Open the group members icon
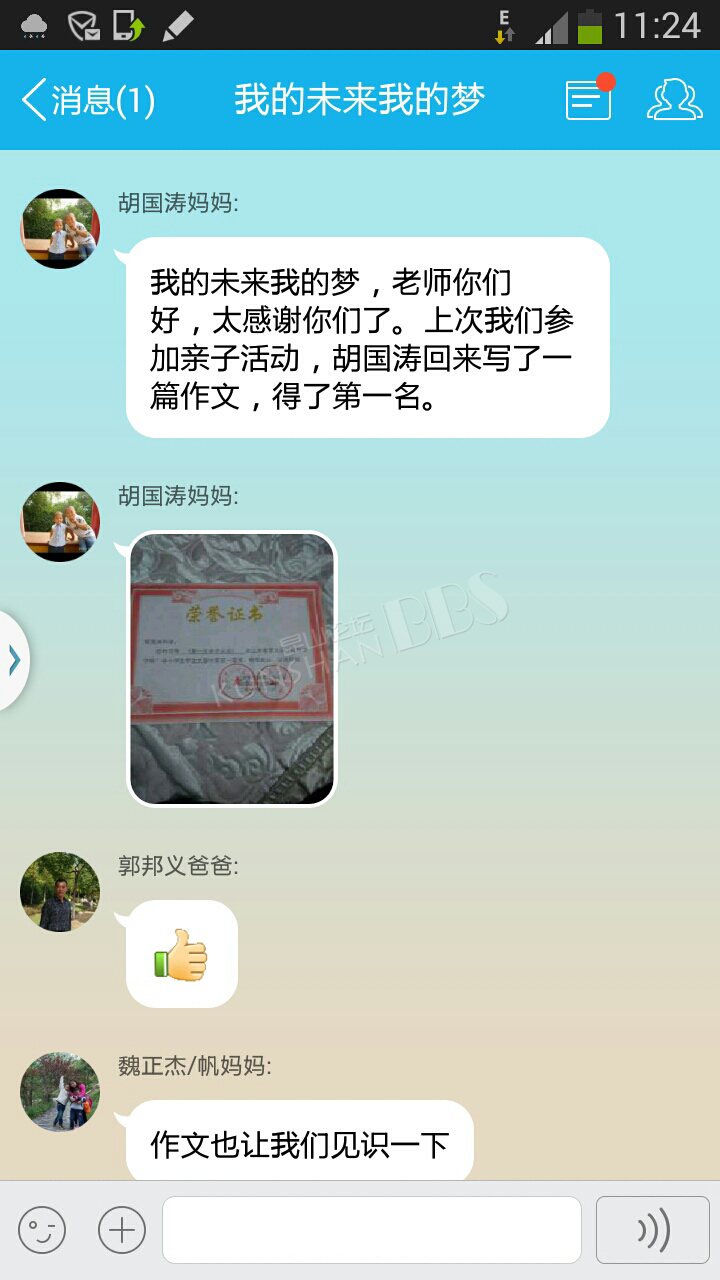The height and width of the screenshot is (1280, 720). click(675, 100)
